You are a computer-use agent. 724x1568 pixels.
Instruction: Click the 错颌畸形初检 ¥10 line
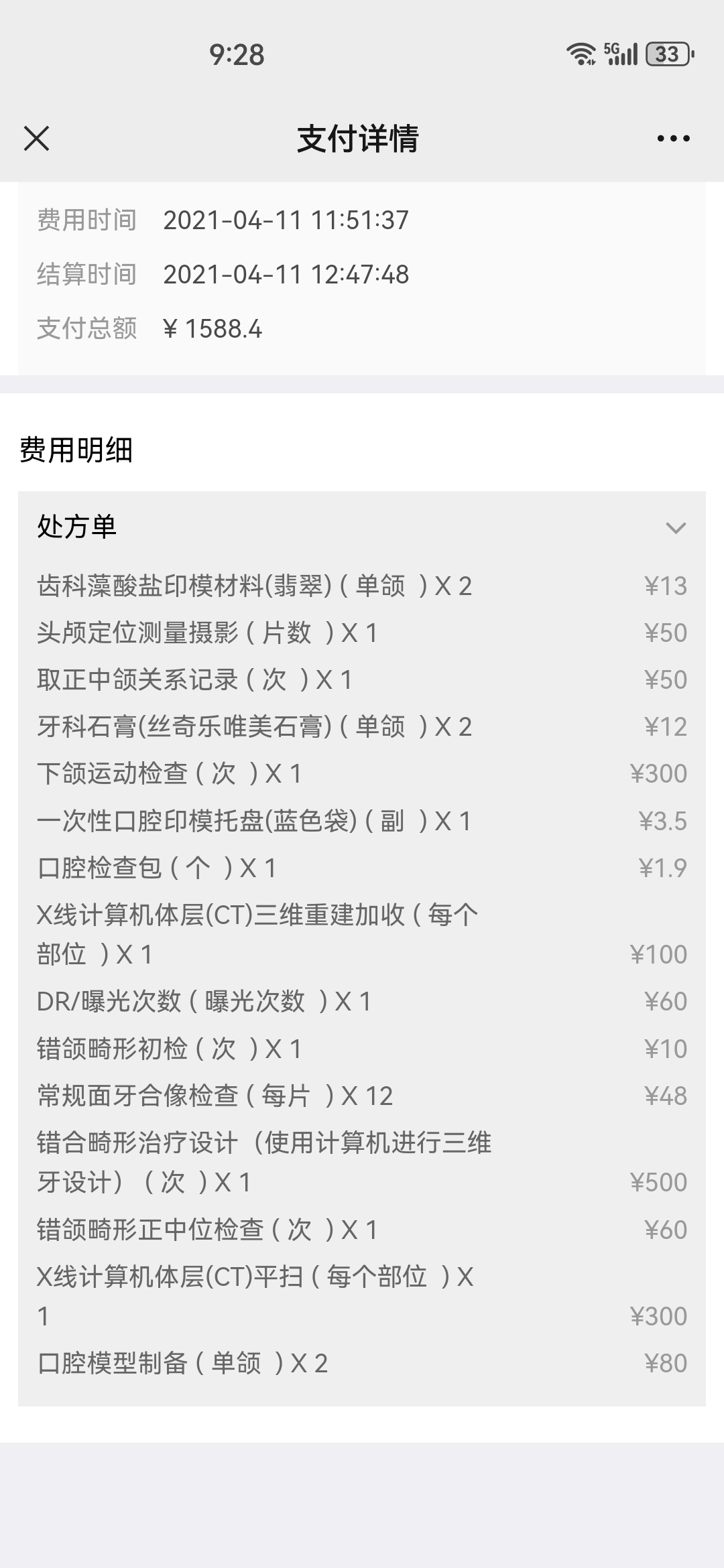(362, 1049)
